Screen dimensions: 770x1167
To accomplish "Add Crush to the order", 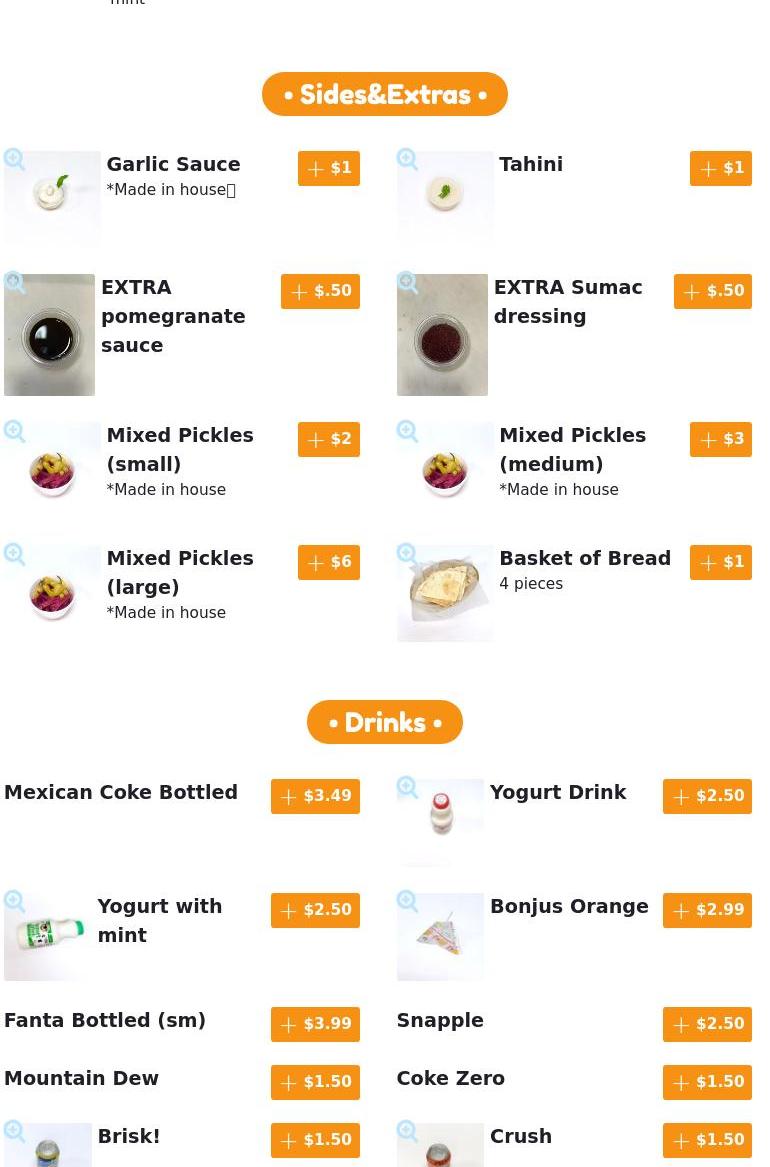I will tap(707, 1141).
